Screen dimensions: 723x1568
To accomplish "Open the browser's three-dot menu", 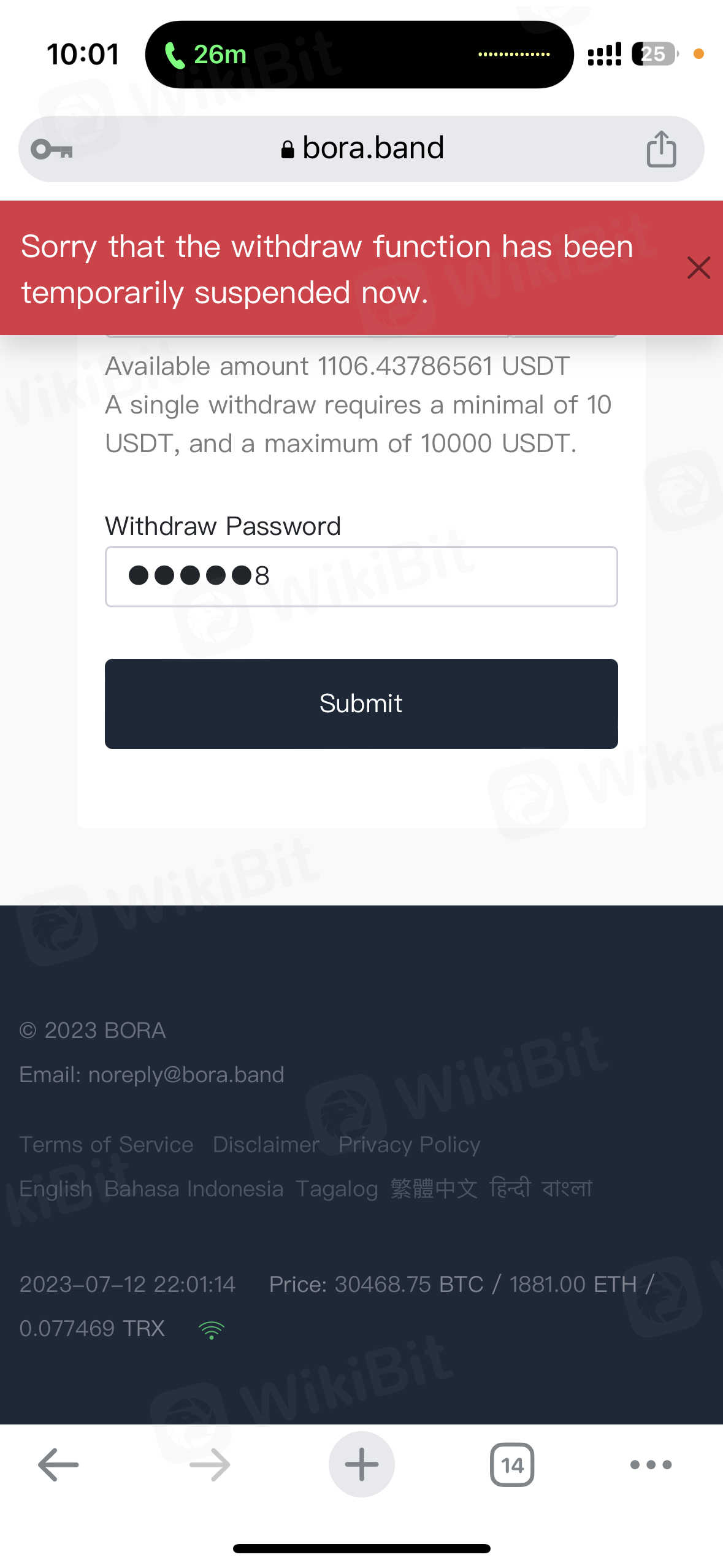I will pos(651,1465).
